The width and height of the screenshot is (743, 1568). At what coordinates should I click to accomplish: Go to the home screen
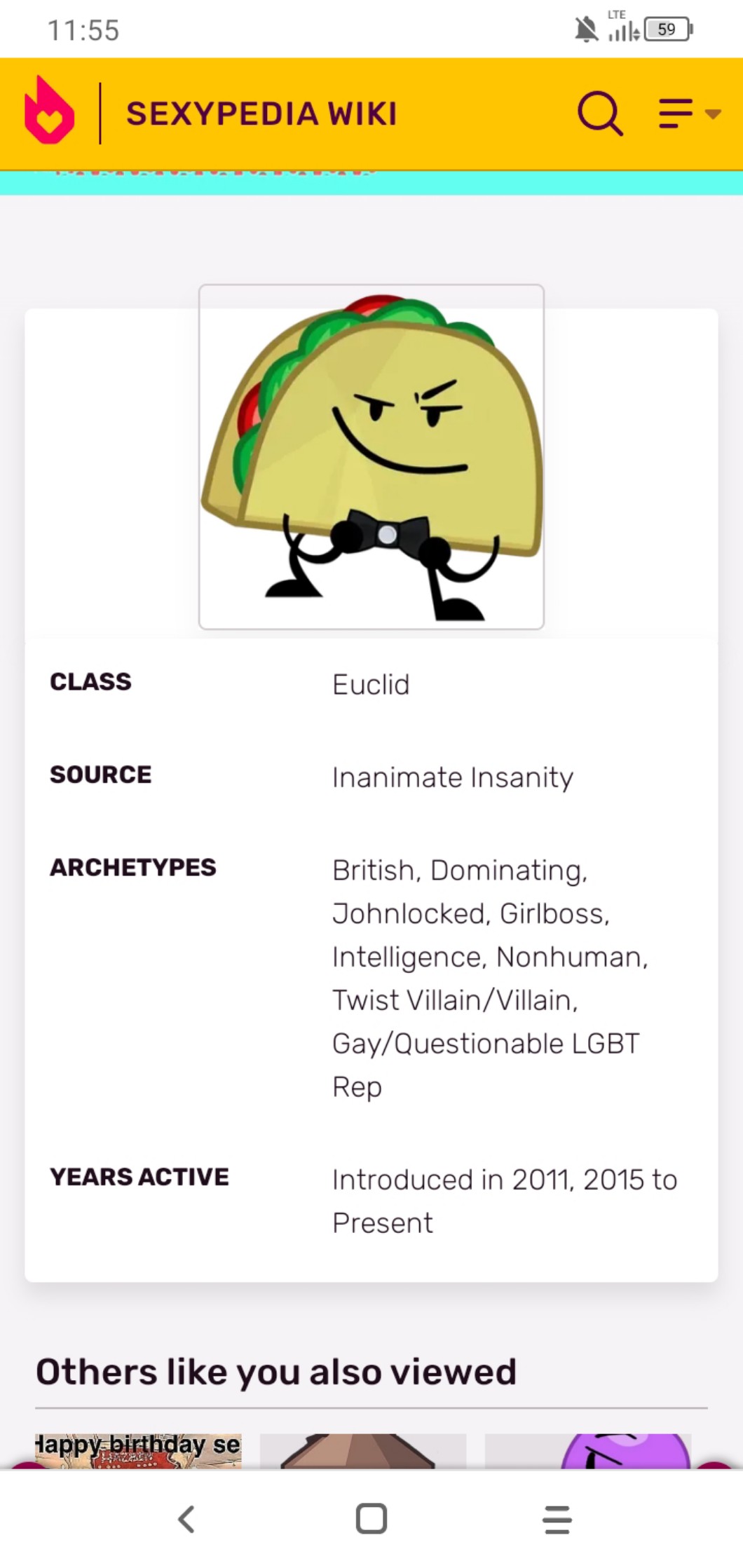click(371, 1519)
